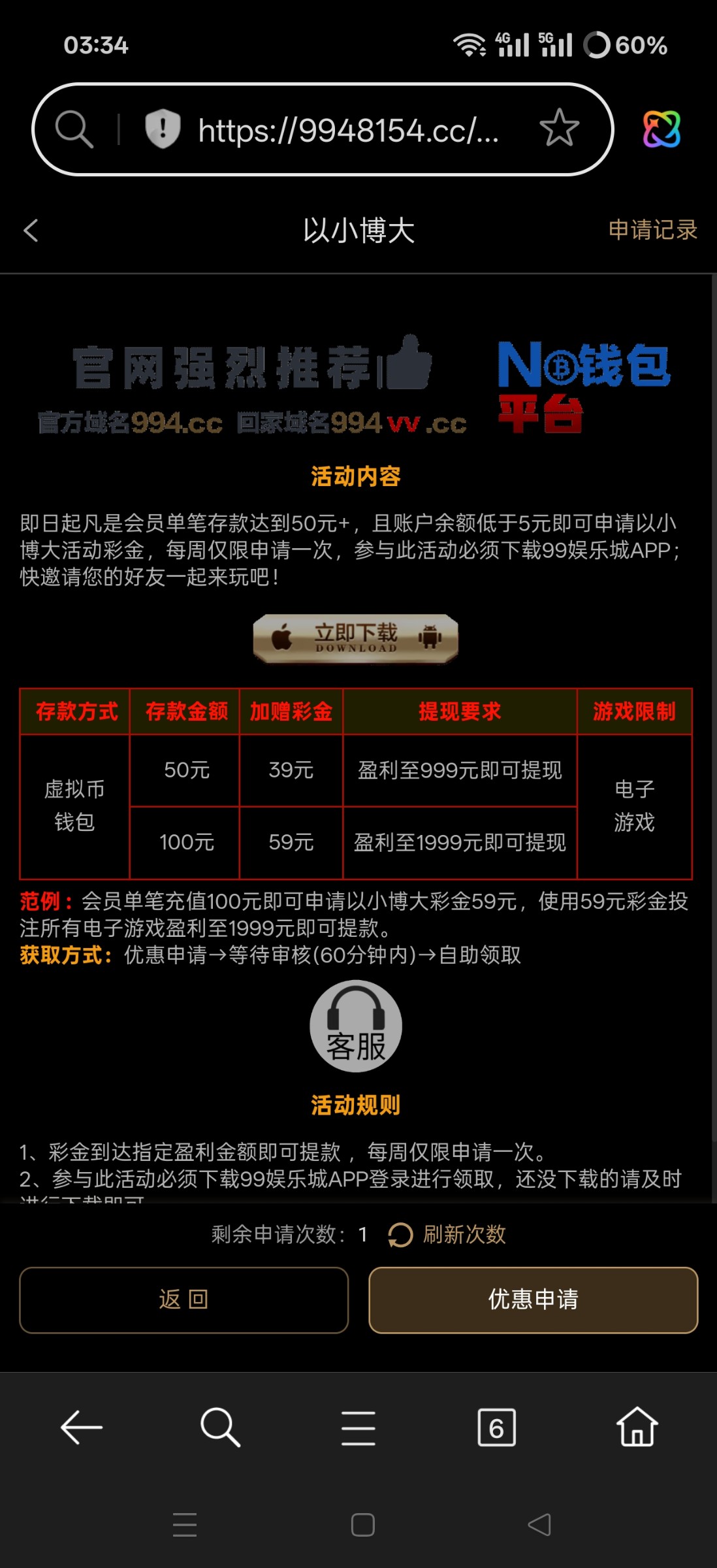The image size is (717, 1568).
Task: Open 申请记录 application records
Action: 652,230
